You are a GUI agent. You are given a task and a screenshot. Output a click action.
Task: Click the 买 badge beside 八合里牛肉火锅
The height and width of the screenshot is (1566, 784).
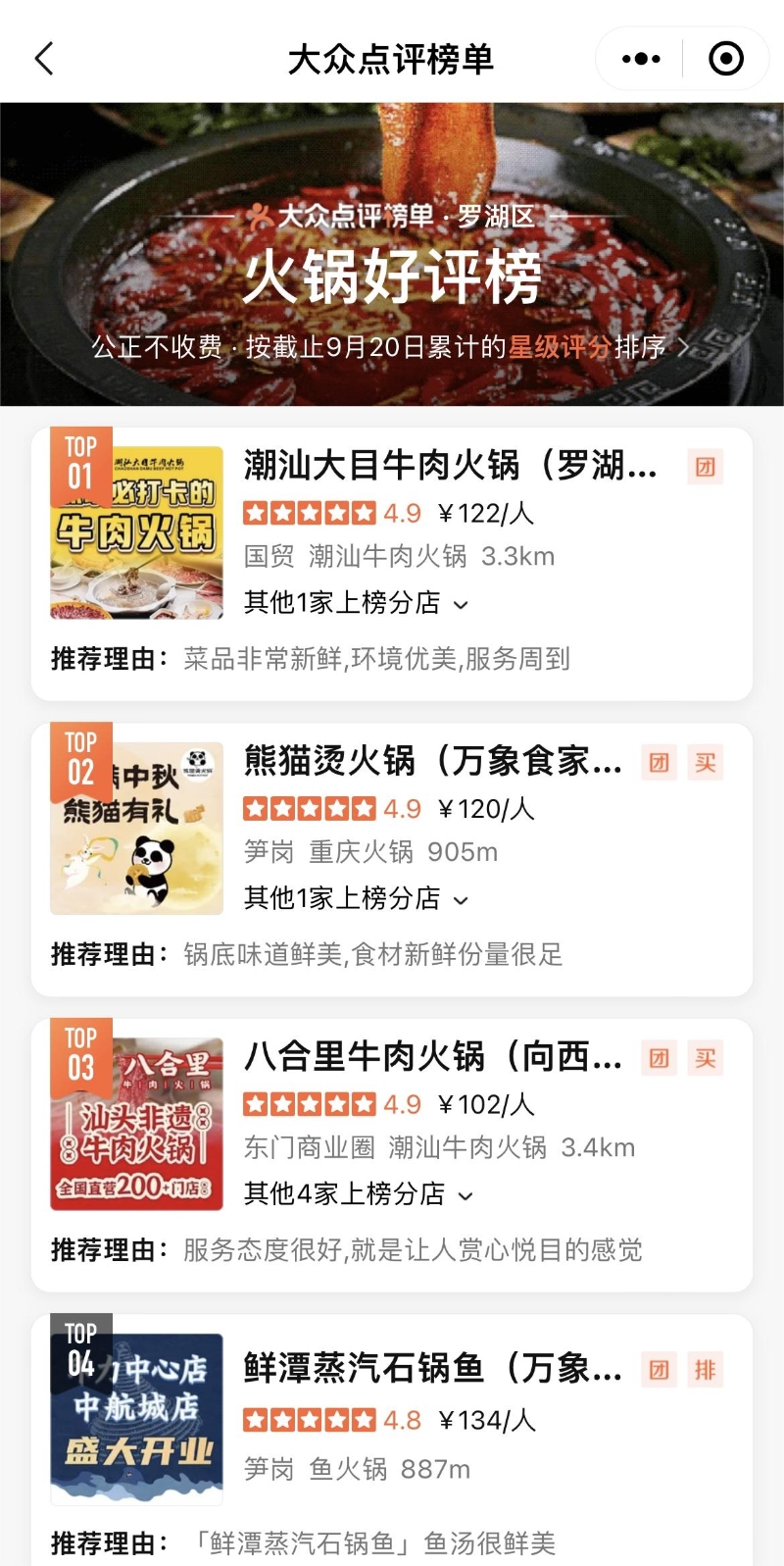pos(707,1058)
